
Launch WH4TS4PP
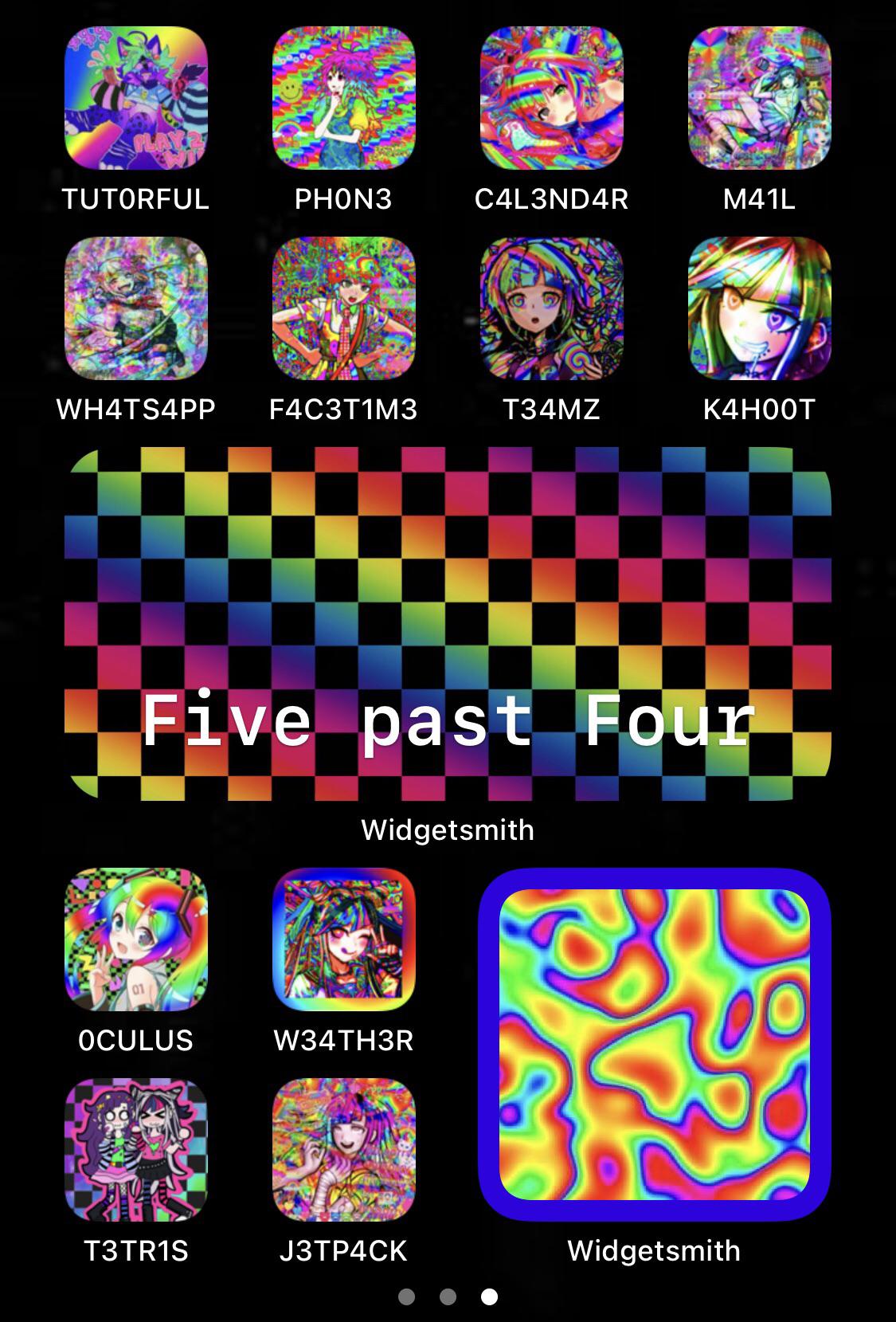pyautogui.click(x=135, y=308)
